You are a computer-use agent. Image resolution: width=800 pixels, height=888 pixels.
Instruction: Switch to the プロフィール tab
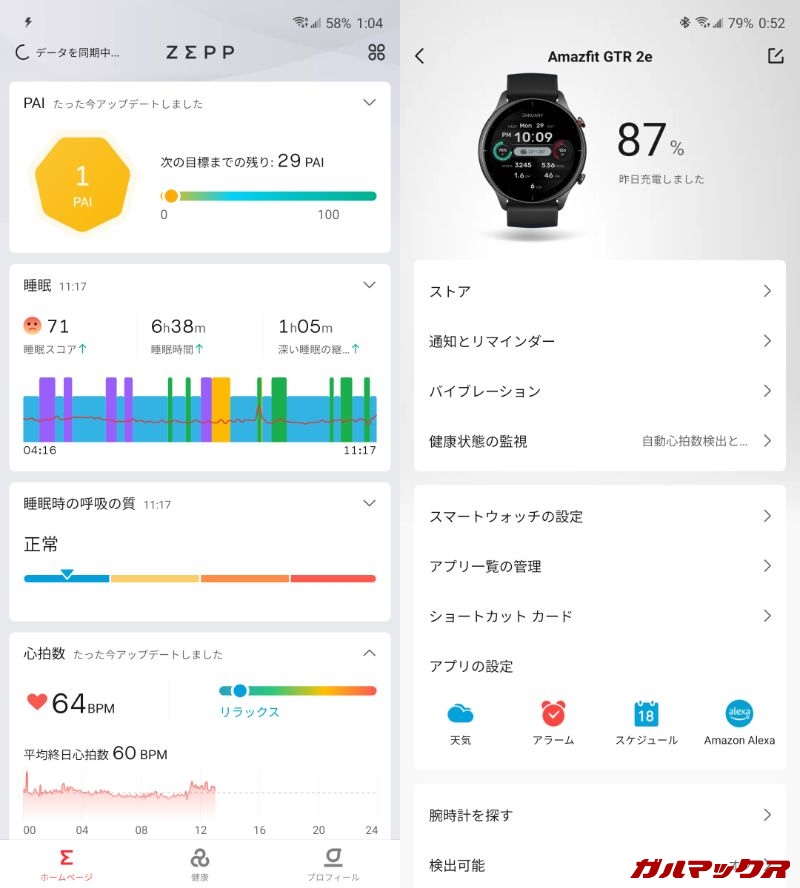click(334, 862)
